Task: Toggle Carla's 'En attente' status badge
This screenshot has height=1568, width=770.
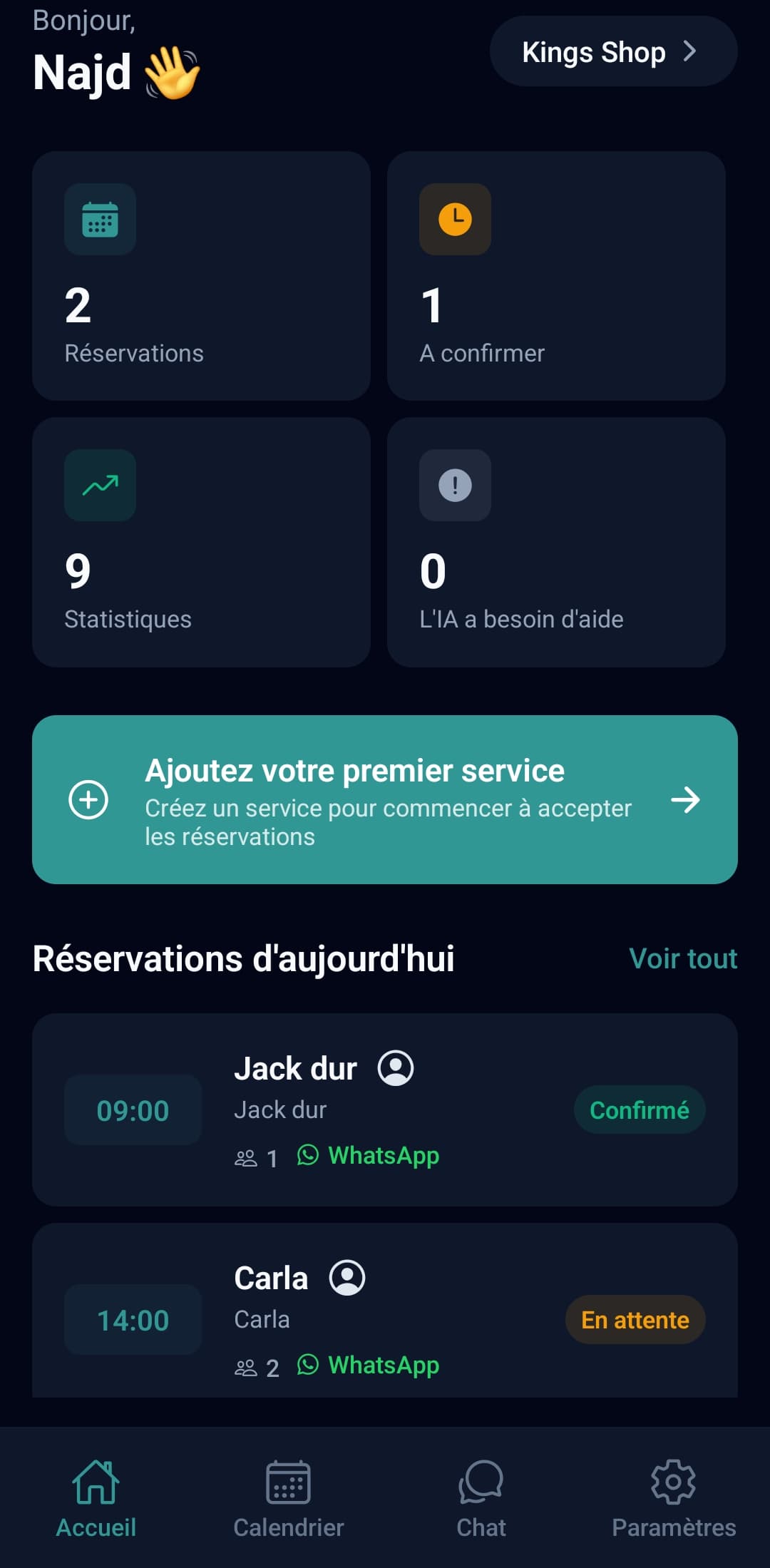Action: pyautogui.click(x=634, y=1319)
